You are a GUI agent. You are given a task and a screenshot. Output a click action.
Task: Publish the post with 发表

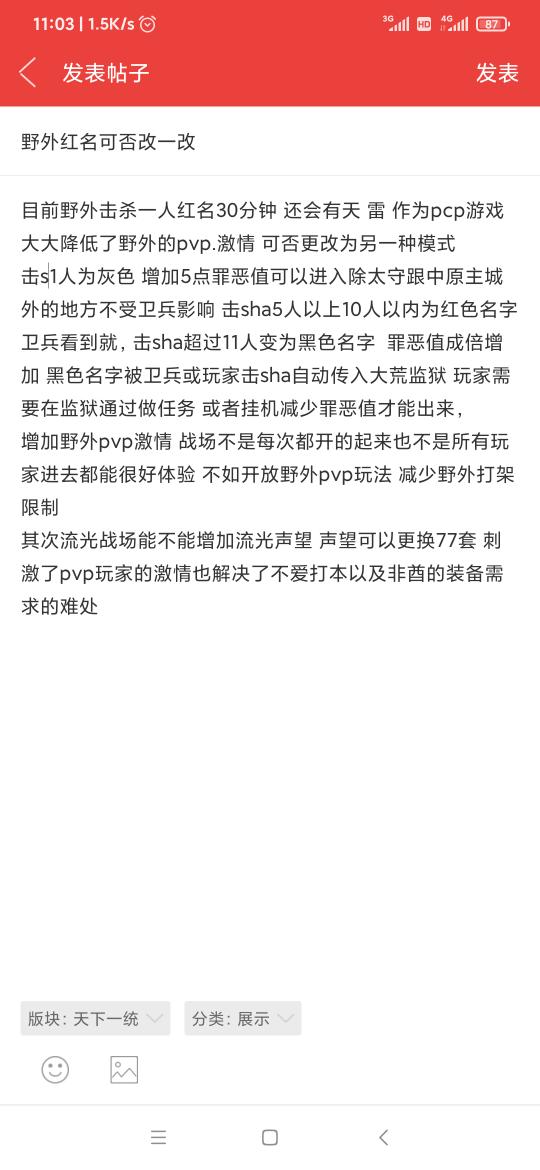coord(497,72)
